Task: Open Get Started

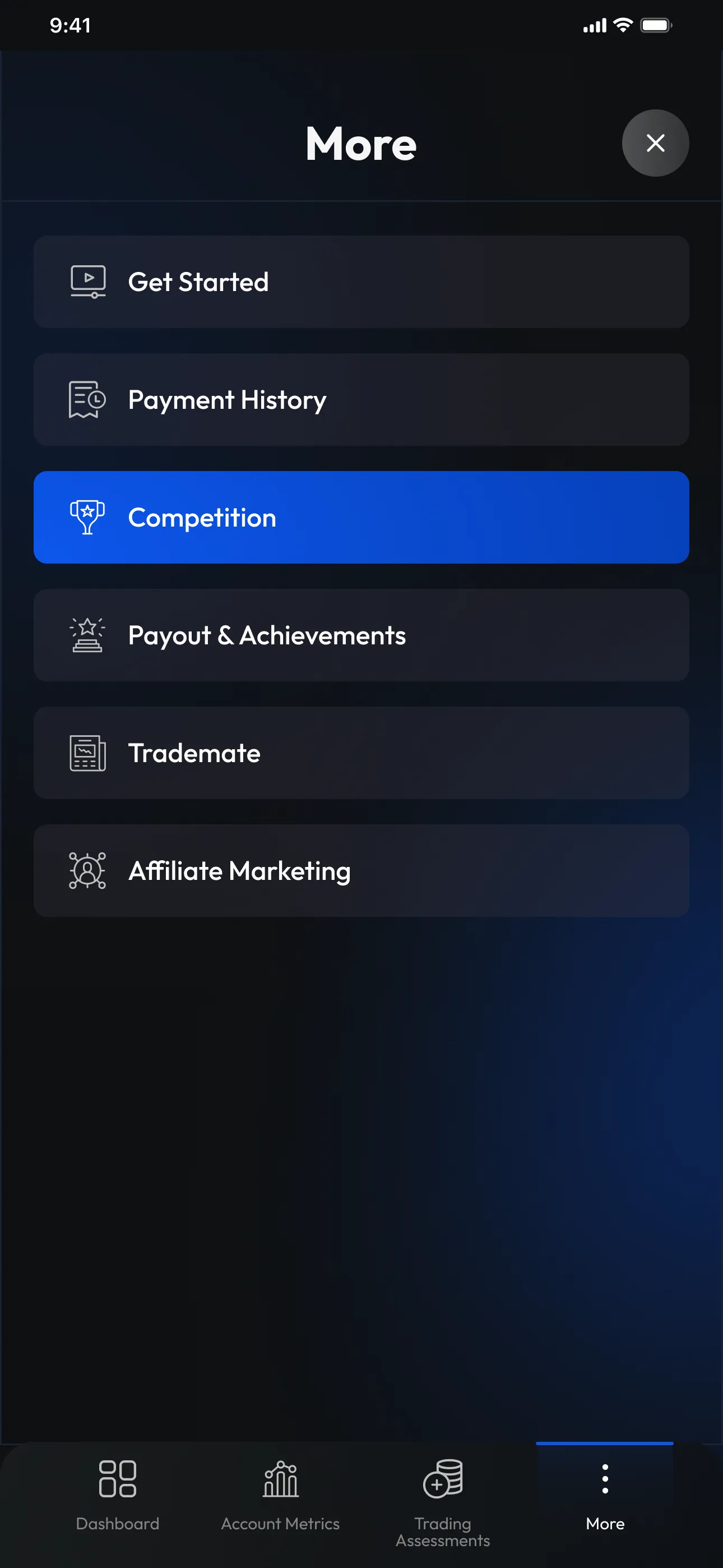Action: point(361,281)
